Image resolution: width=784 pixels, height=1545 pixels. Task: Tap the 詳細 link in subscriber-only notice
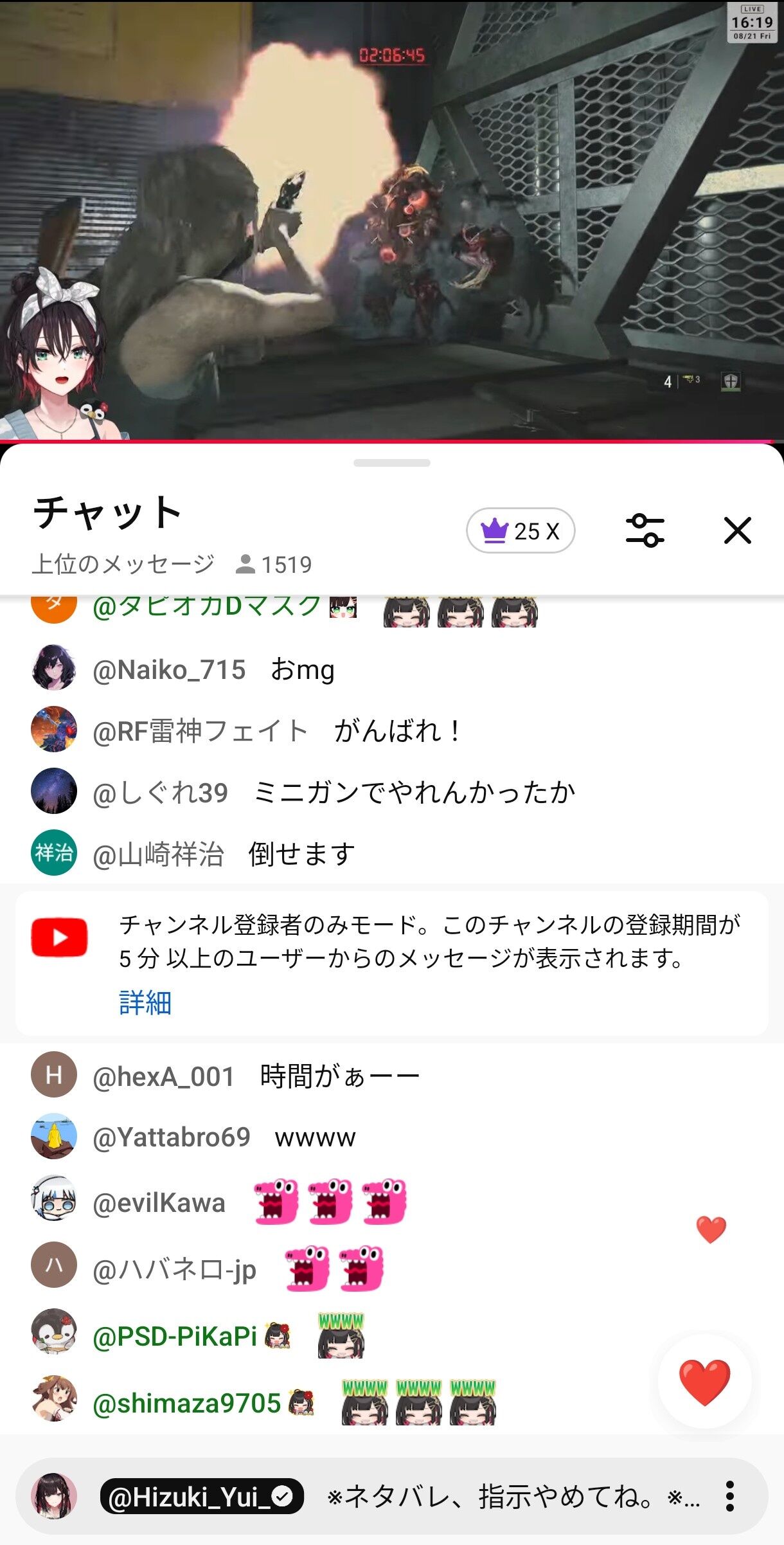145,1002
